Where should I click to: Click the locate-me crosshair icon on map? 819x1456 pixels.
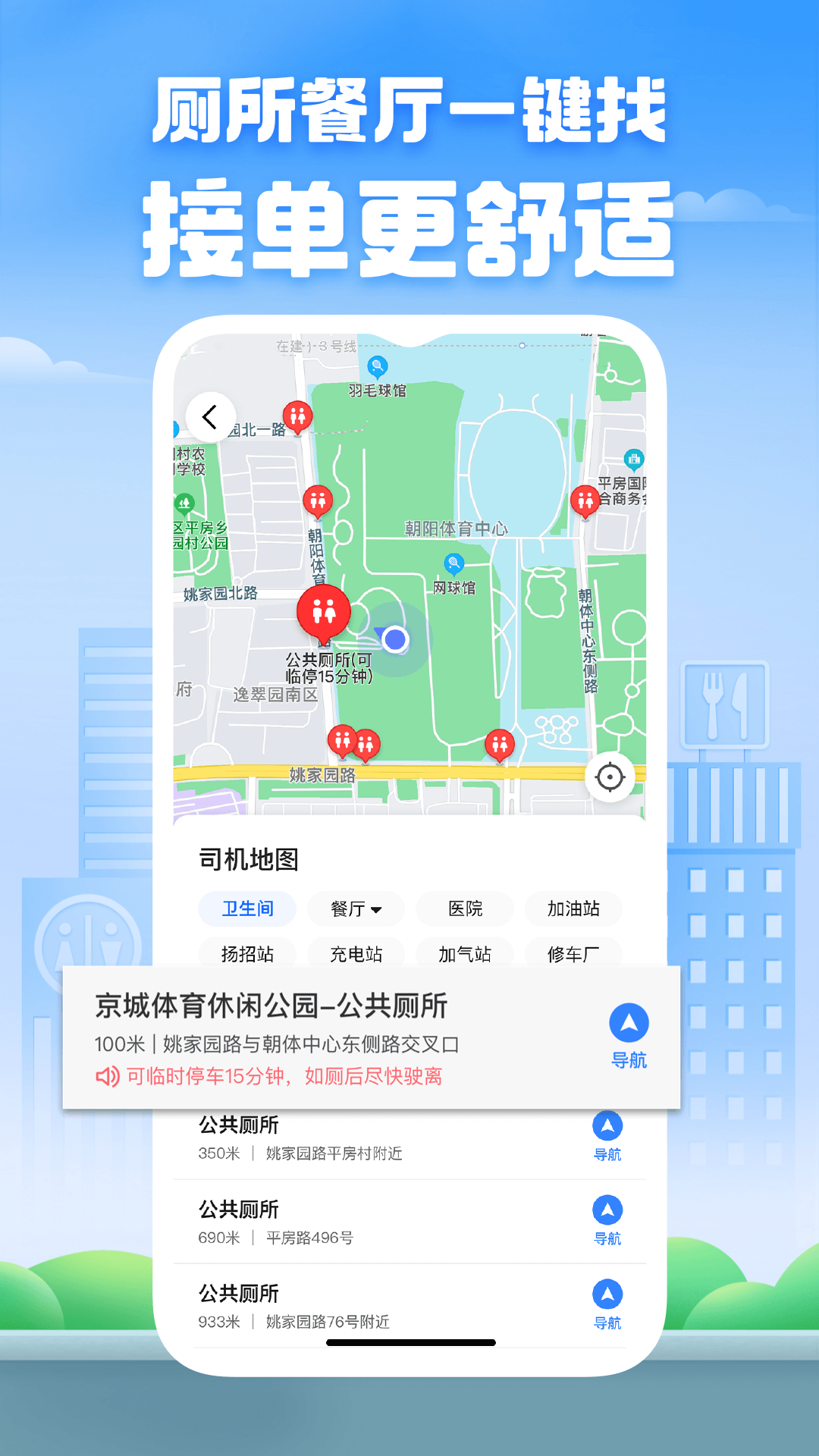pos(612,775)
